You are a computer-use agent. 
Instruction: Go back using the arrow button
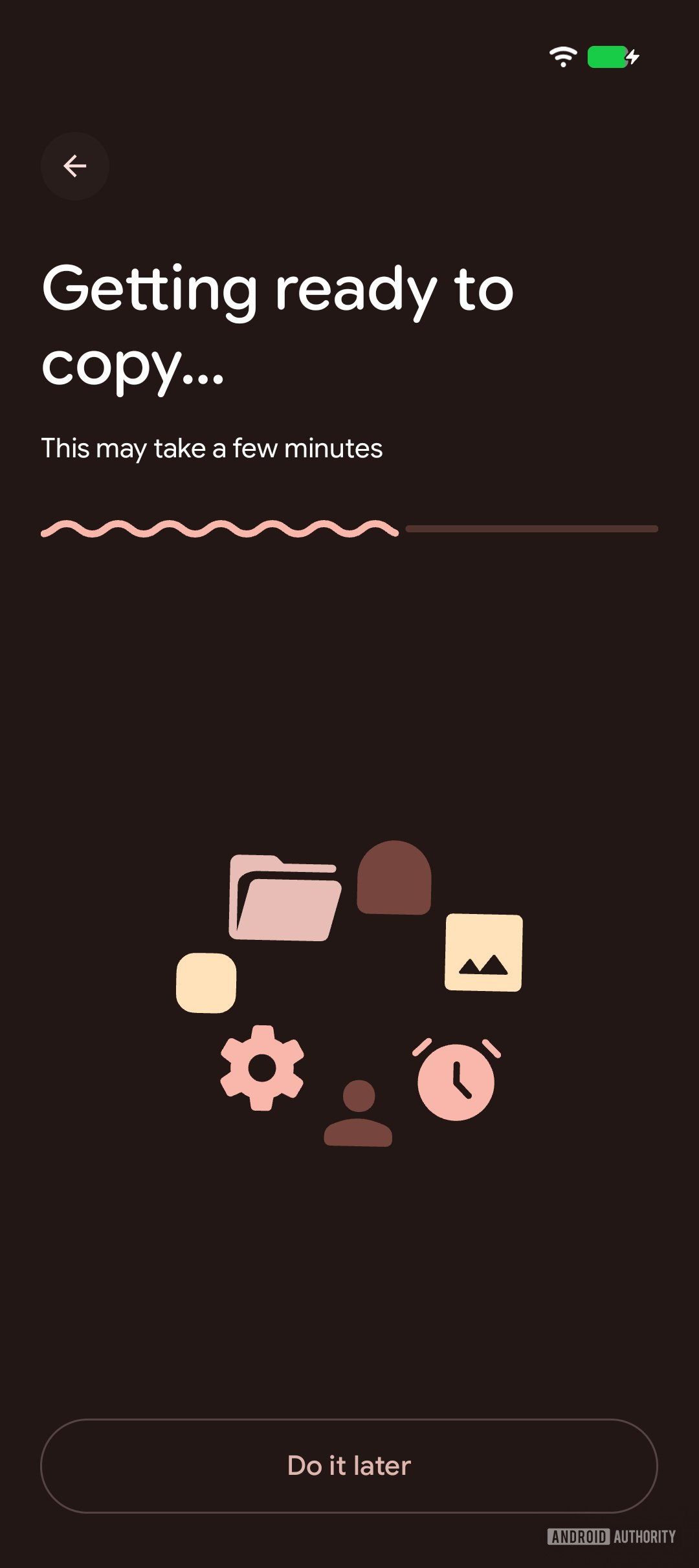pyautogui.click(x=75, y=166)
